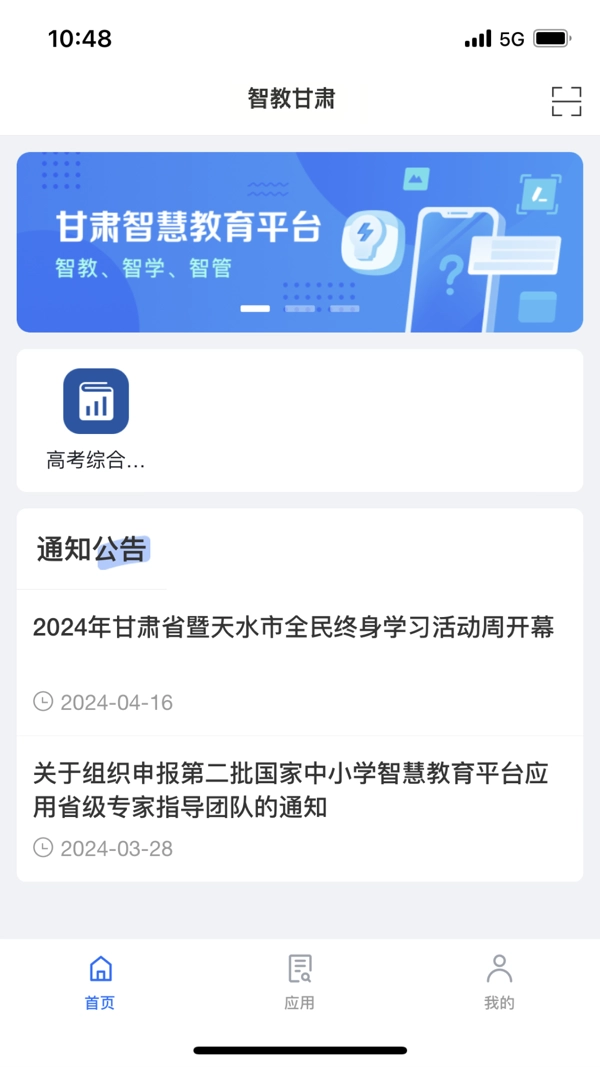The height and width of the screenshot is (1067, 600).
Task: Switch to the 应用 tab
Action: coord(300,983)
